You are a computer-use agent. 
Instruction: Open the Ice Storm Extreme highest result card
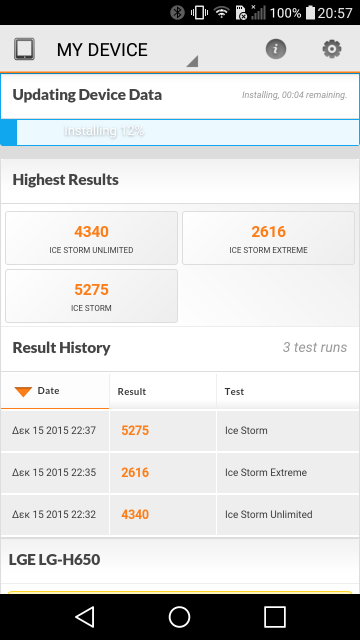pyautogui.click(x=268, y=238)
